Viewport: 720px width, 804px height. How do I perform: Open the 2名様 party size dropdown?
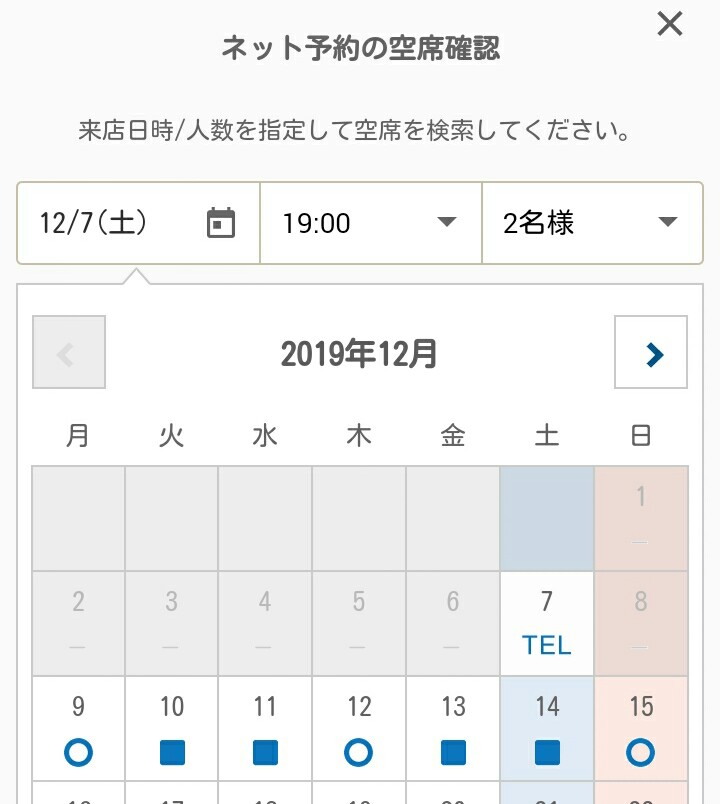pos(592,223)
